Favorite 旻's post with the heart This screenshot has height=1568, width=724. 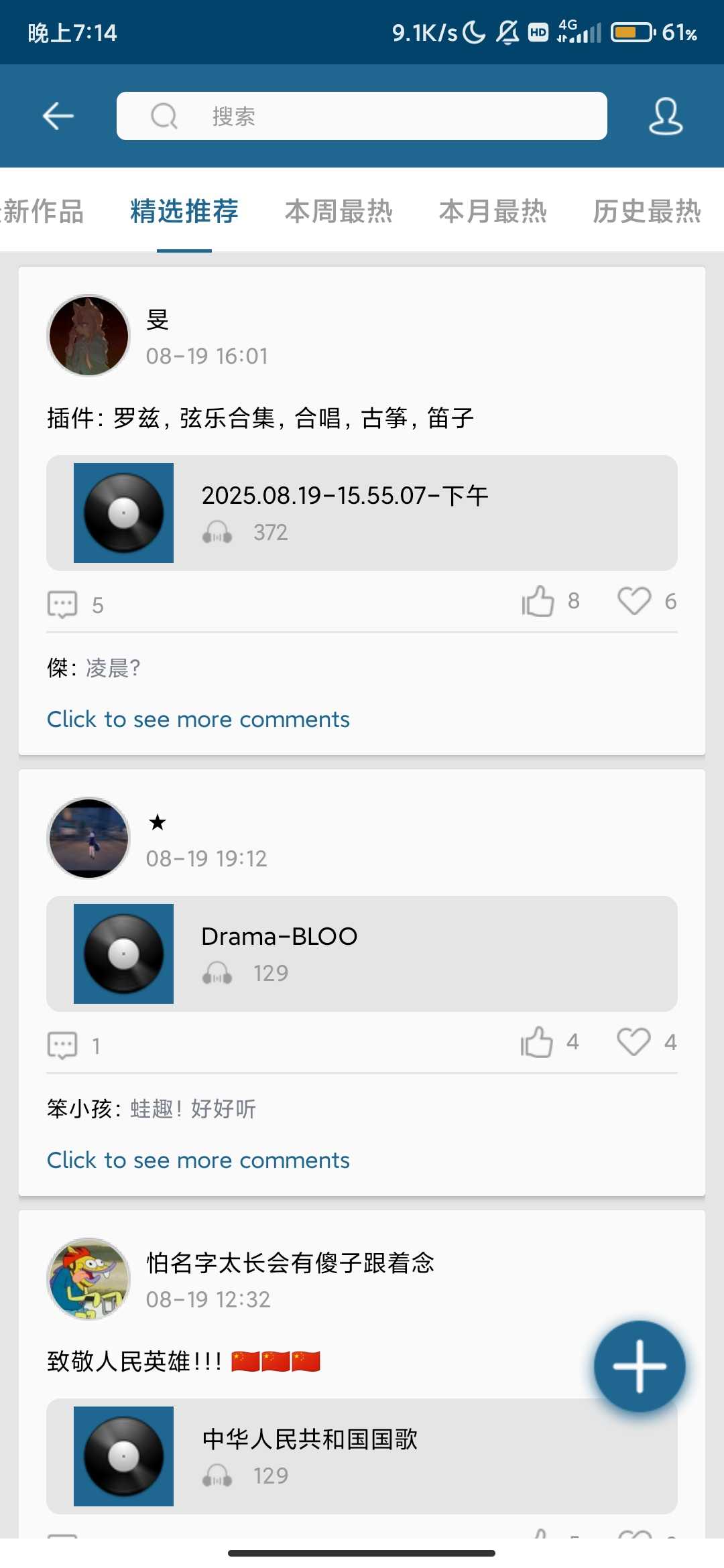point(634,601)
